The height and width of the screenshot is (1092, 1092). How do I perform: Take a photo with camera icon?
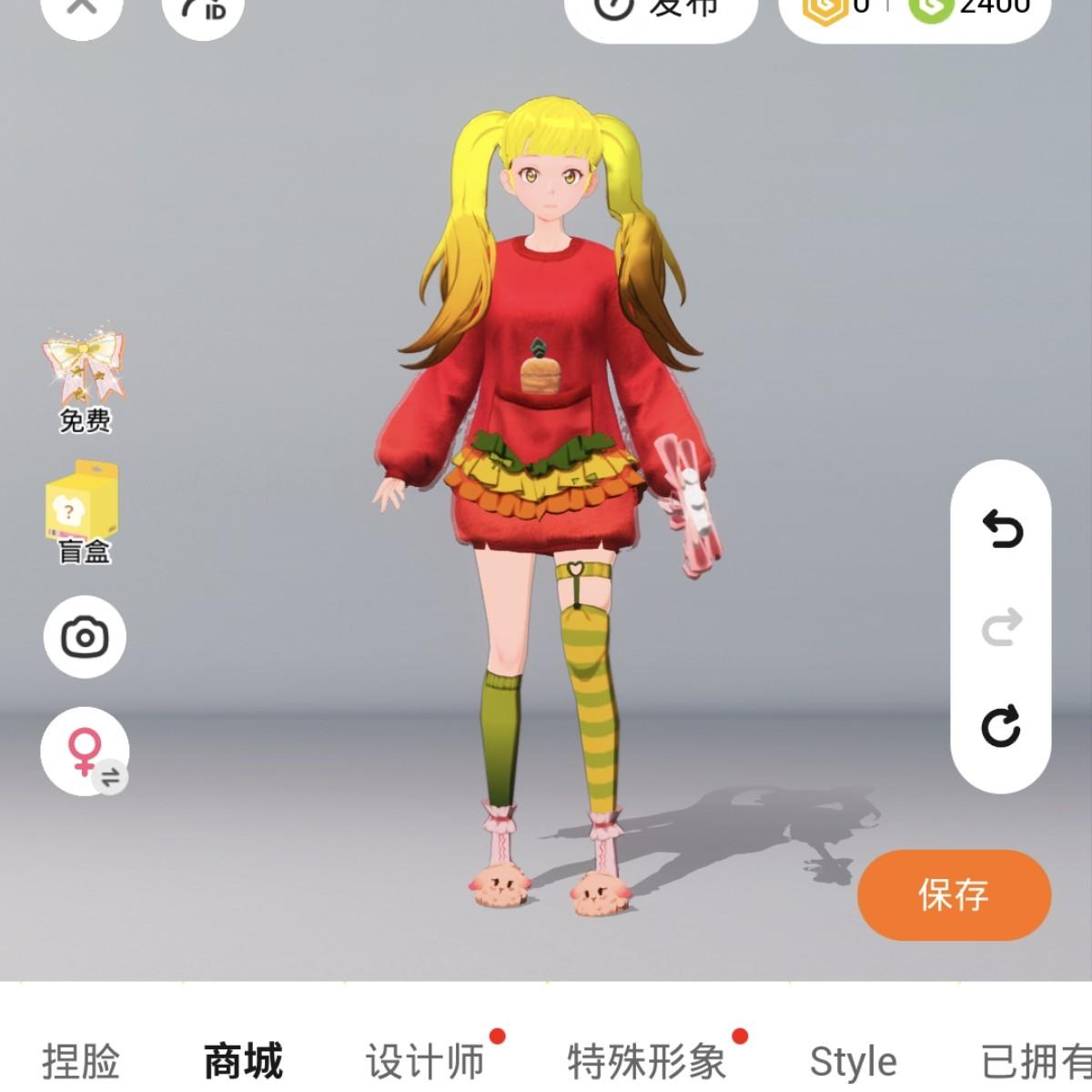pos(85,637)
